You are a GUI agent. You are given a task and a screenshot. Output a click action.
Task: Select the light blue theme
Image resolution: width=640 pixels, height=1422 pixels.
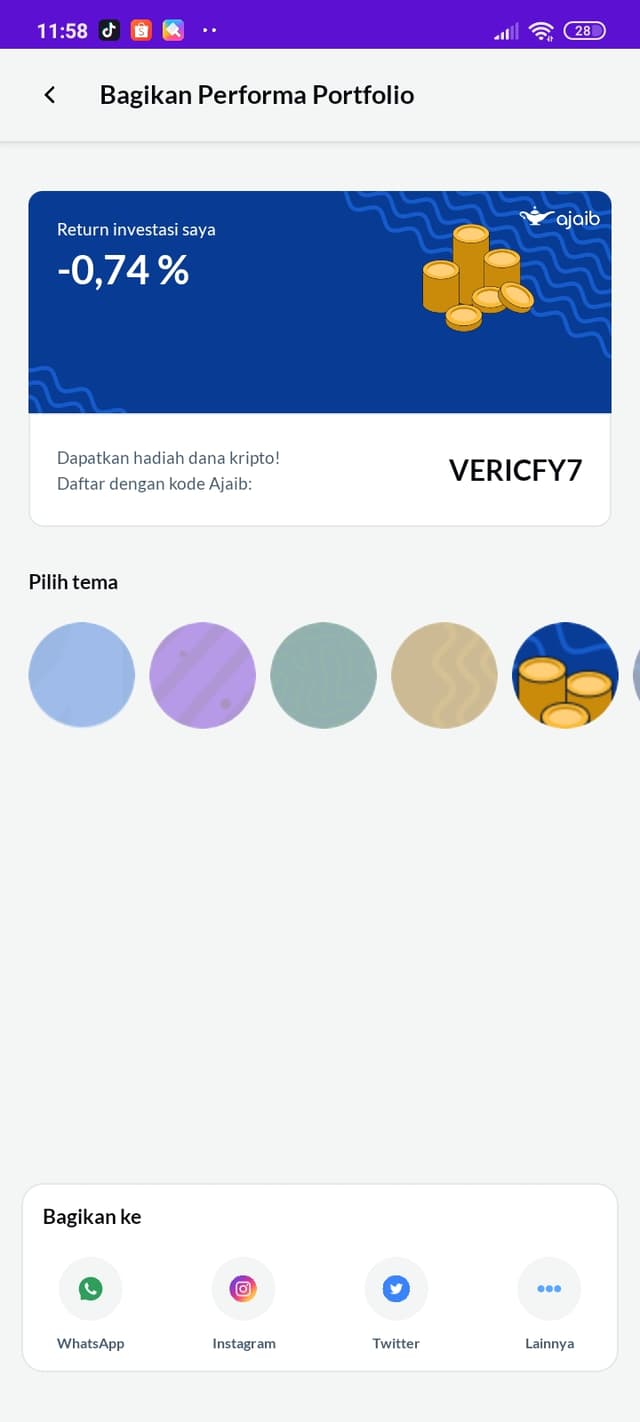click(81, 675)
